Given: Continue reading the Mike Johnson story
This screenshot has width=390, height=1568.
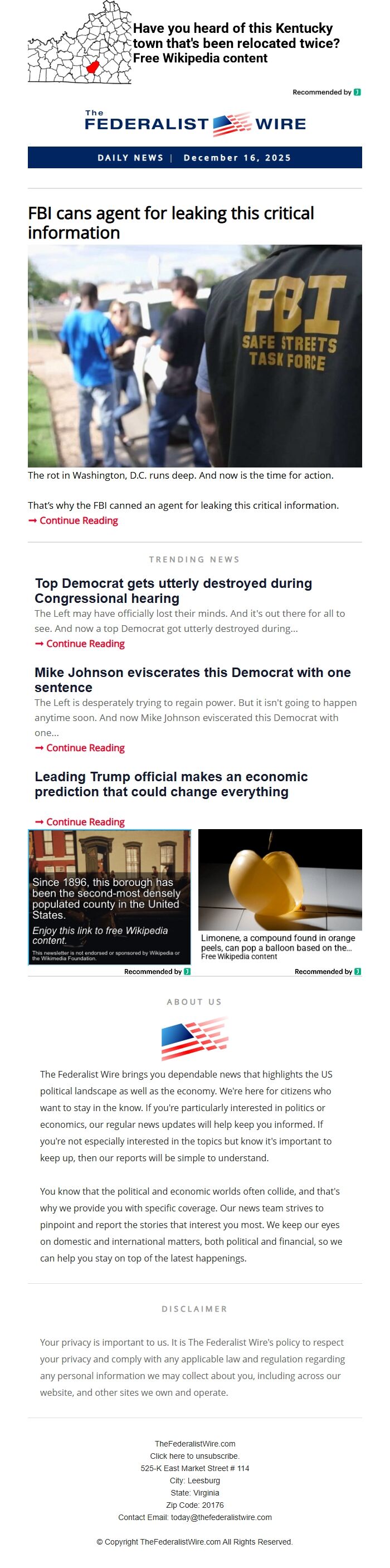Looking at the screenshot, I should tap(85, 747).
